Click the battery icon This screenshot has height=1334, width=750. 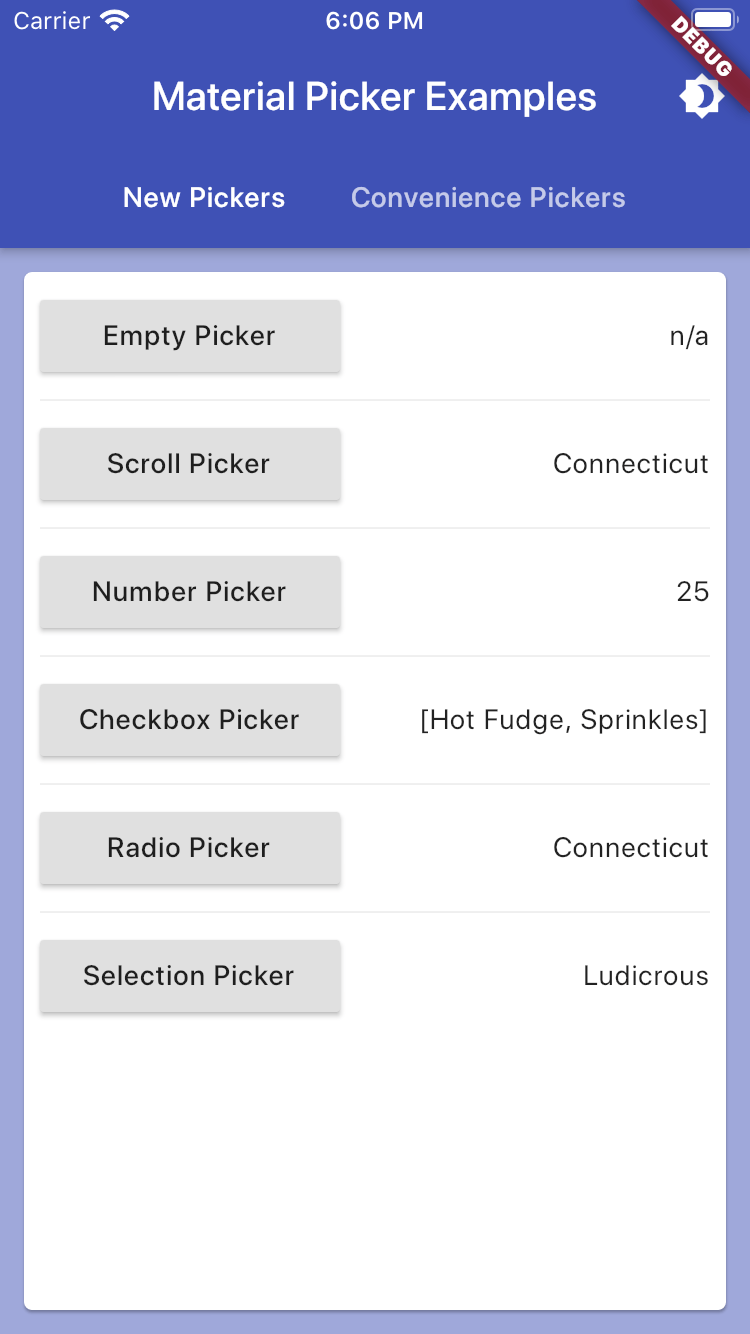pyautogui.click(x=712, y=18)
